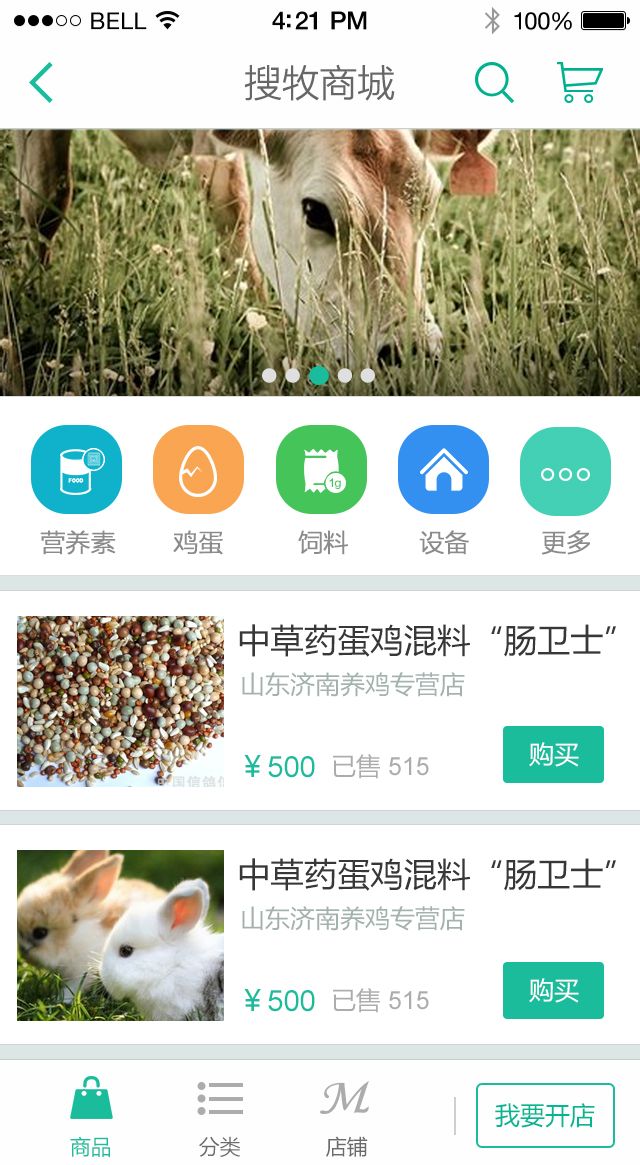Image resolution: width=640 pixels, height=1165 pixels.
Task: Open the shopping cart
Action: click(580, 82)
